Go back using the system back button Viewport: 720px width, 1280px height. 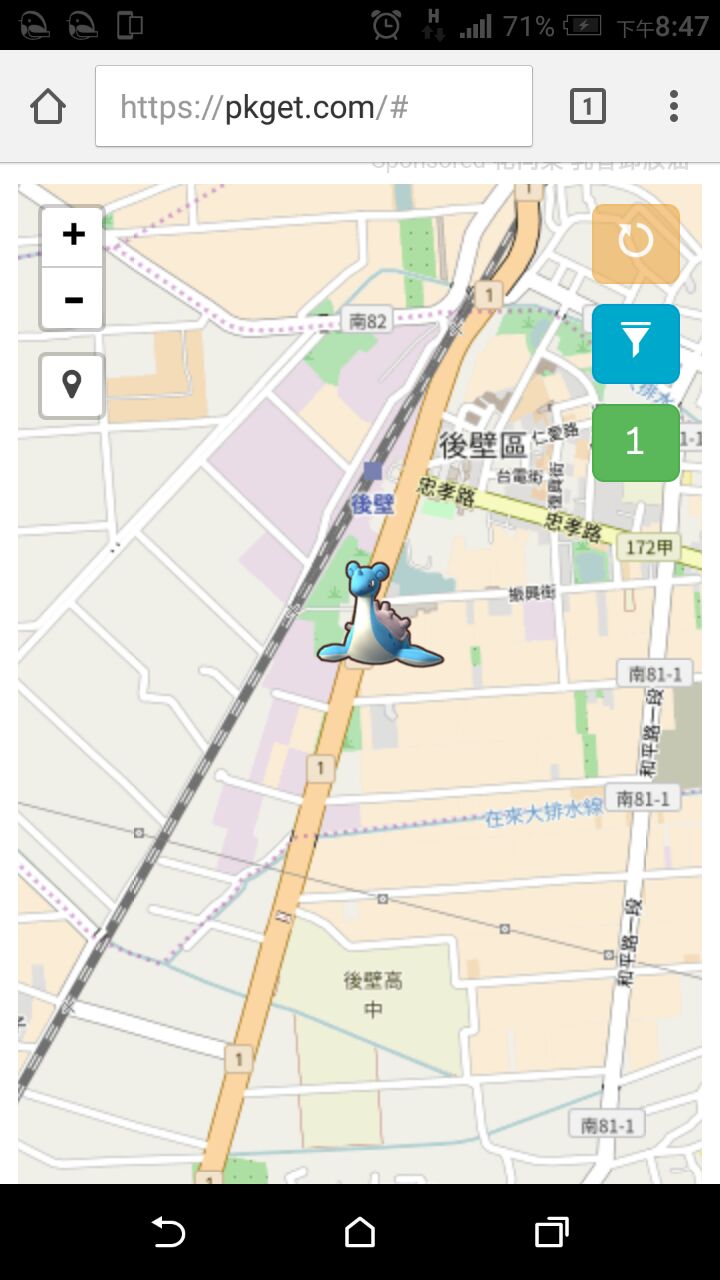coord(168,1232)
